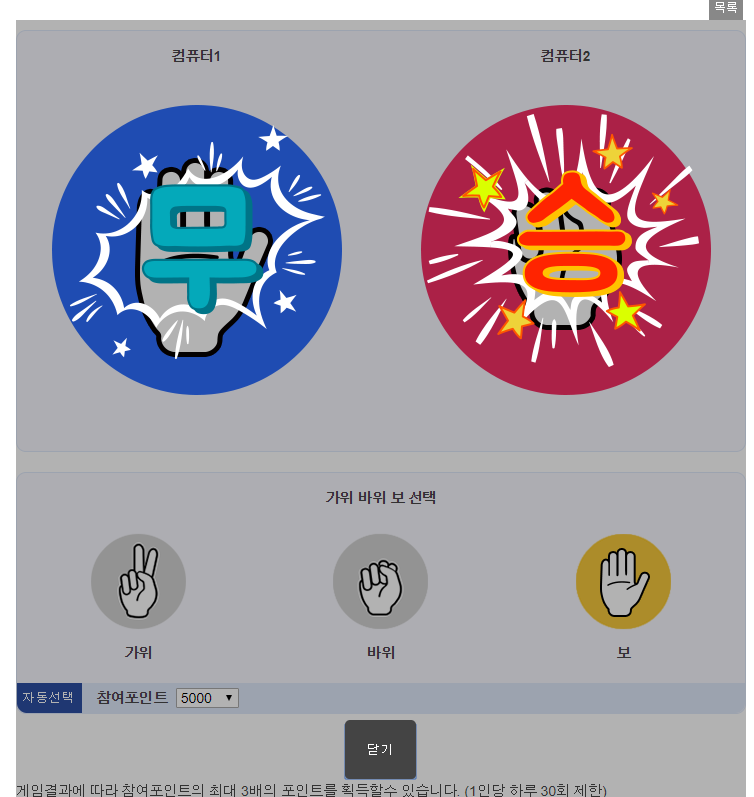Choose 바위 (rock) hand
Image resolution: width=754 pixels, height=797 pixels.
point(380,582)
